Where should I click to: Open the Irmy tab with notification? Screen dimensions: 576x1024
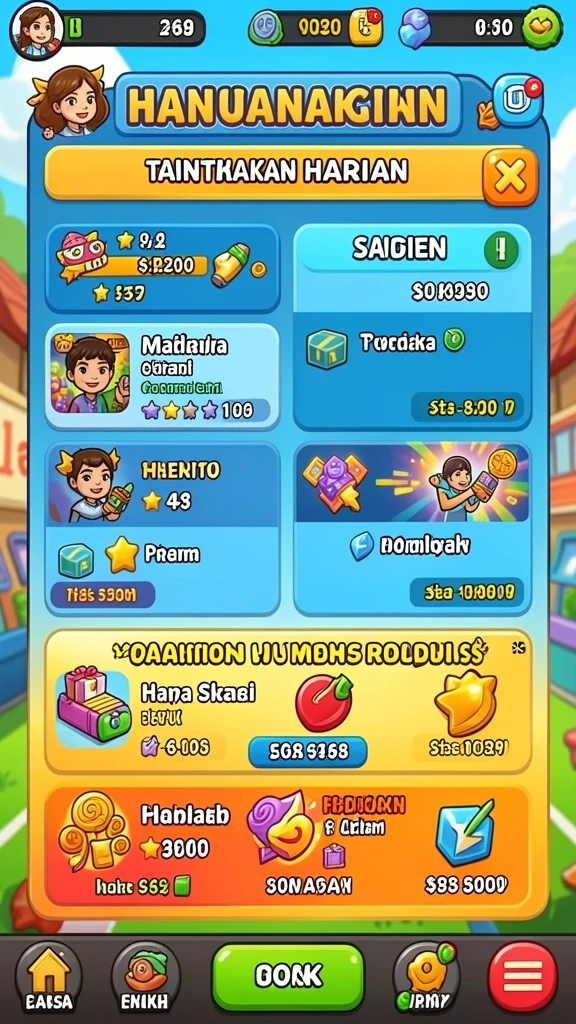click(427, 977)
